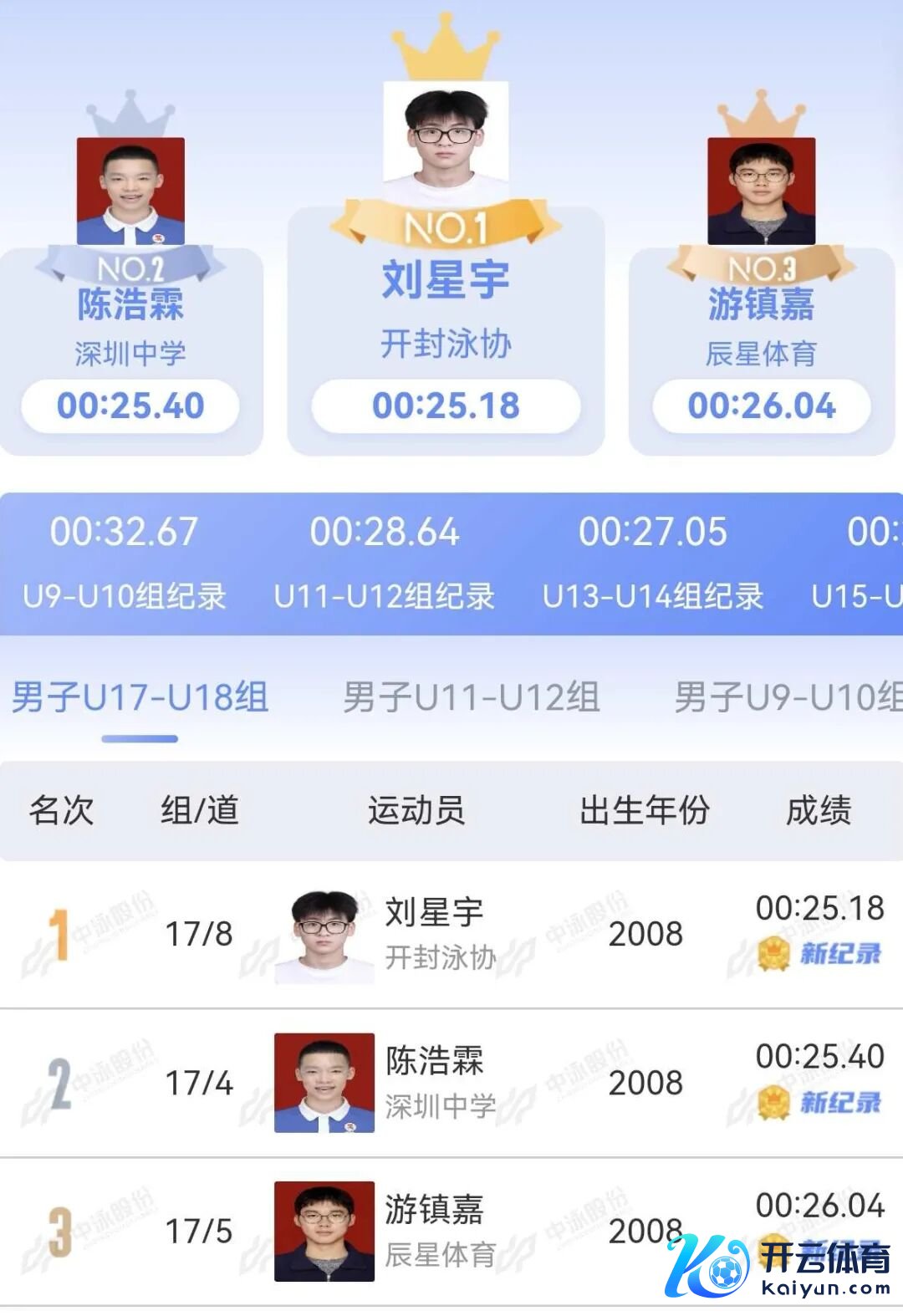
Task: Switch to the 男子U11-U12组 tab
Action: click(471, 697)
